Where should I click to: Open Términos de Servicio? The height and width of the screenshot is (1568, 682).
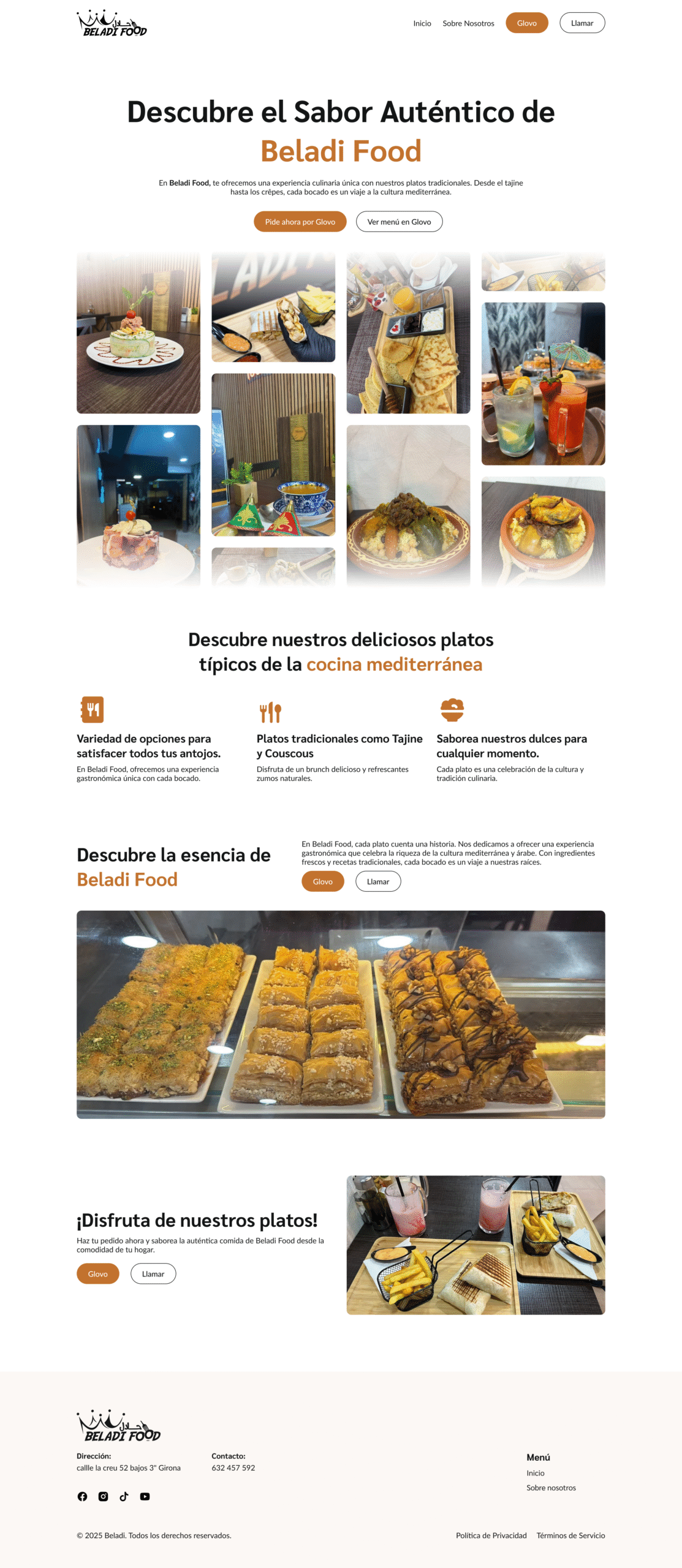[x=570, y=1536]
